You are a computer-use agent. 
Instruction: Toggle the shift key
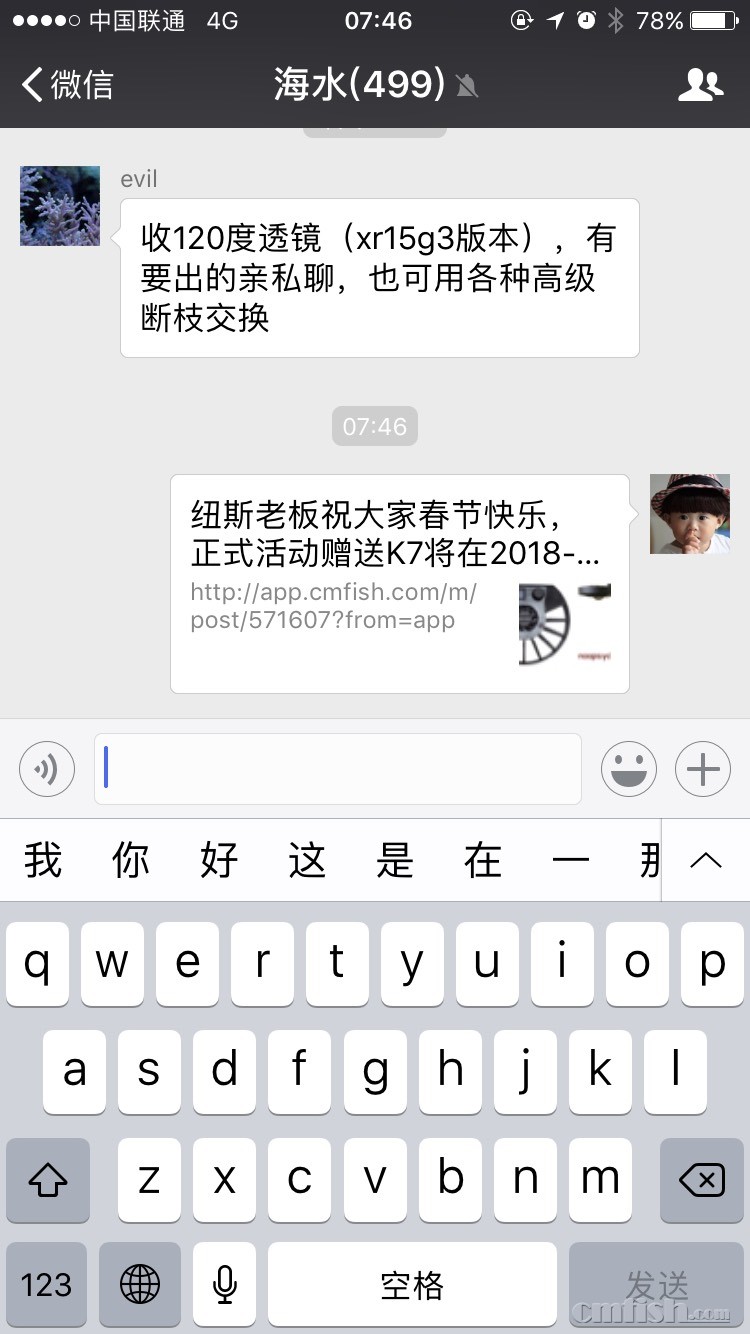[x=48, y=1180]
